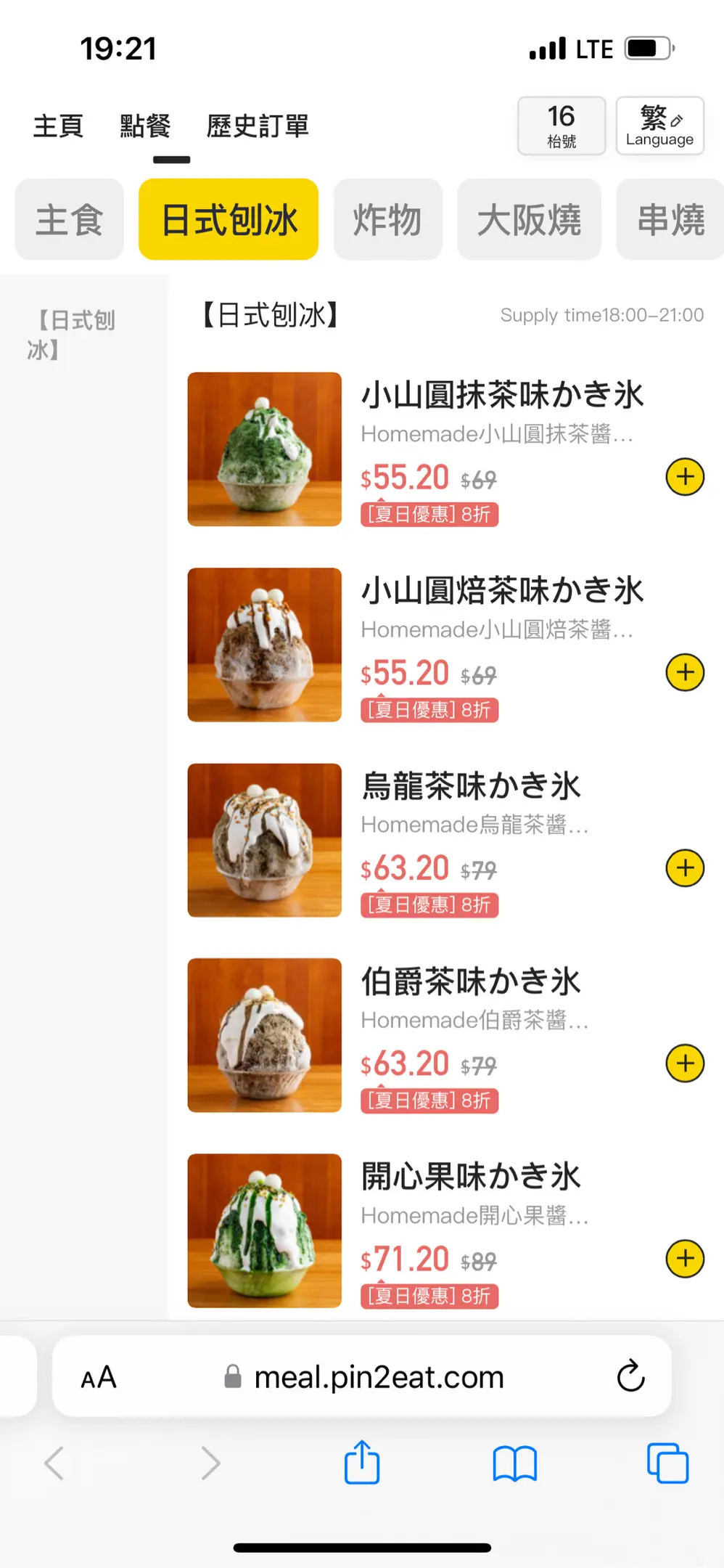
Task: Show the 大阪燒 category
Action: 529,219
